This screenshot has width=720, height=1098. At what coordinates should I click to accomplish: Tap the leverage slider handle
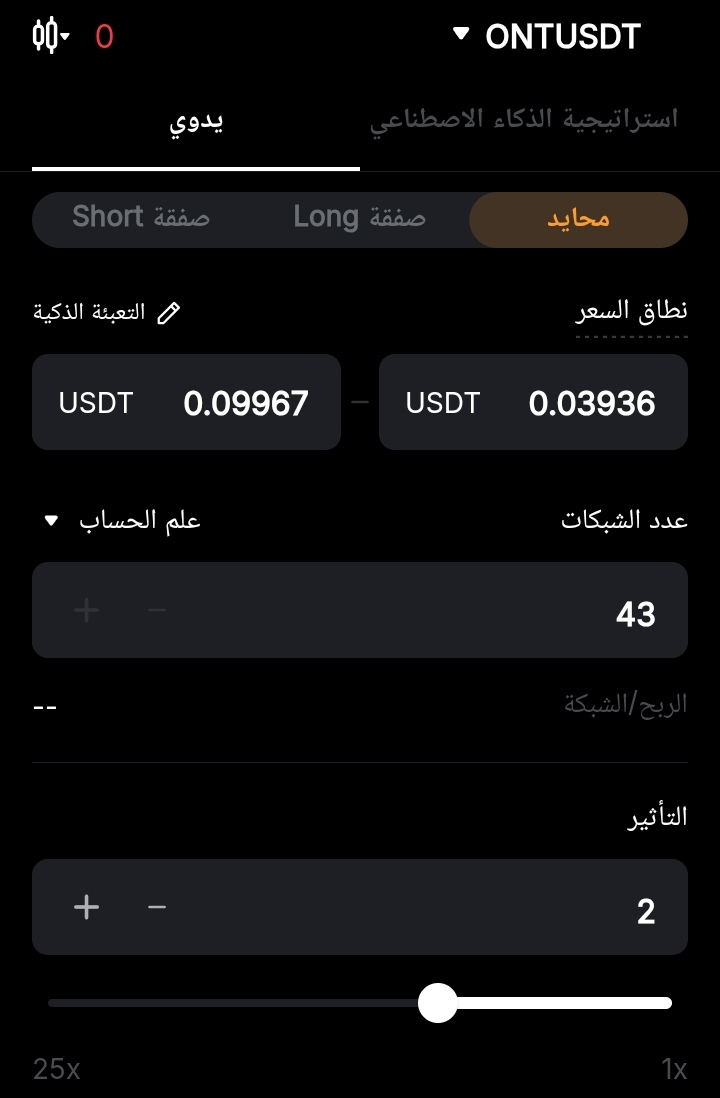pyautogui.click(x=437, y=1003)
